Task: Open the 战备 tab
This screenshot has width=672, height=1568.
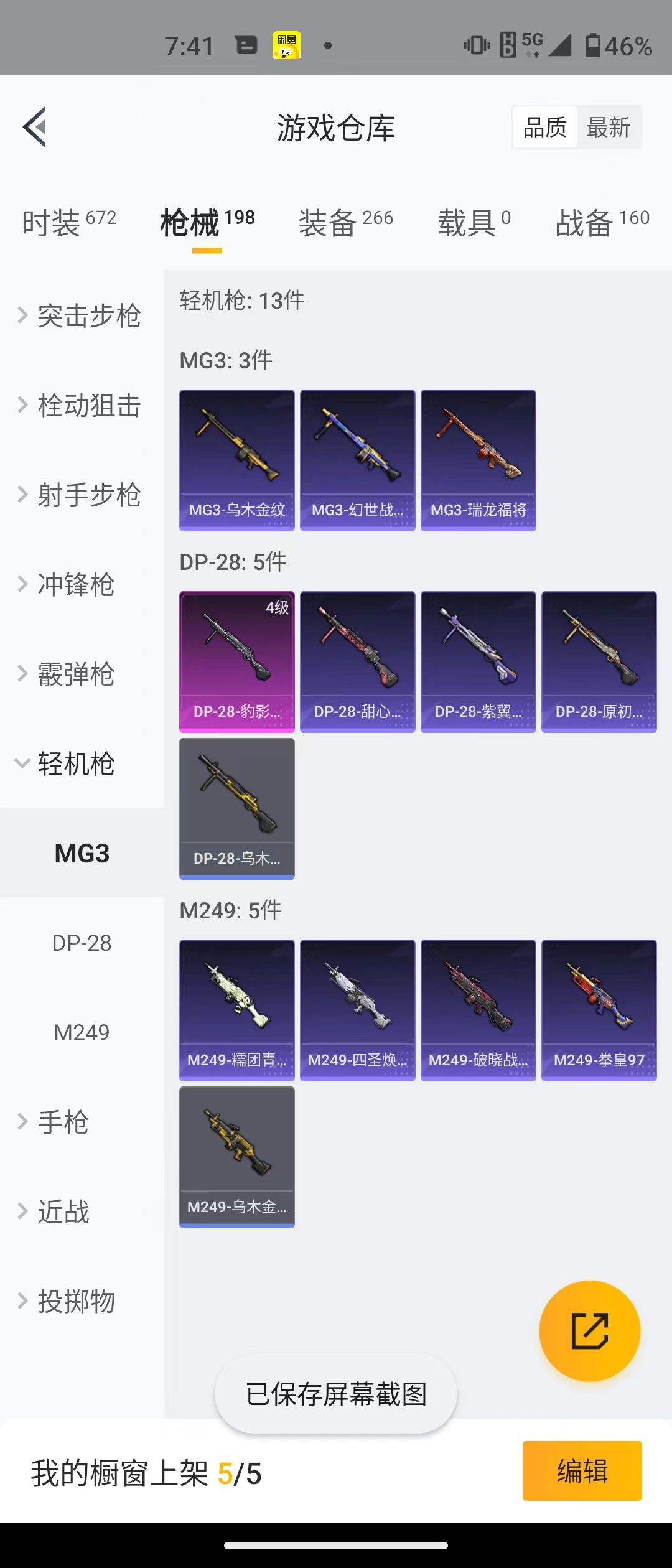Action: (x=602, y=222)
